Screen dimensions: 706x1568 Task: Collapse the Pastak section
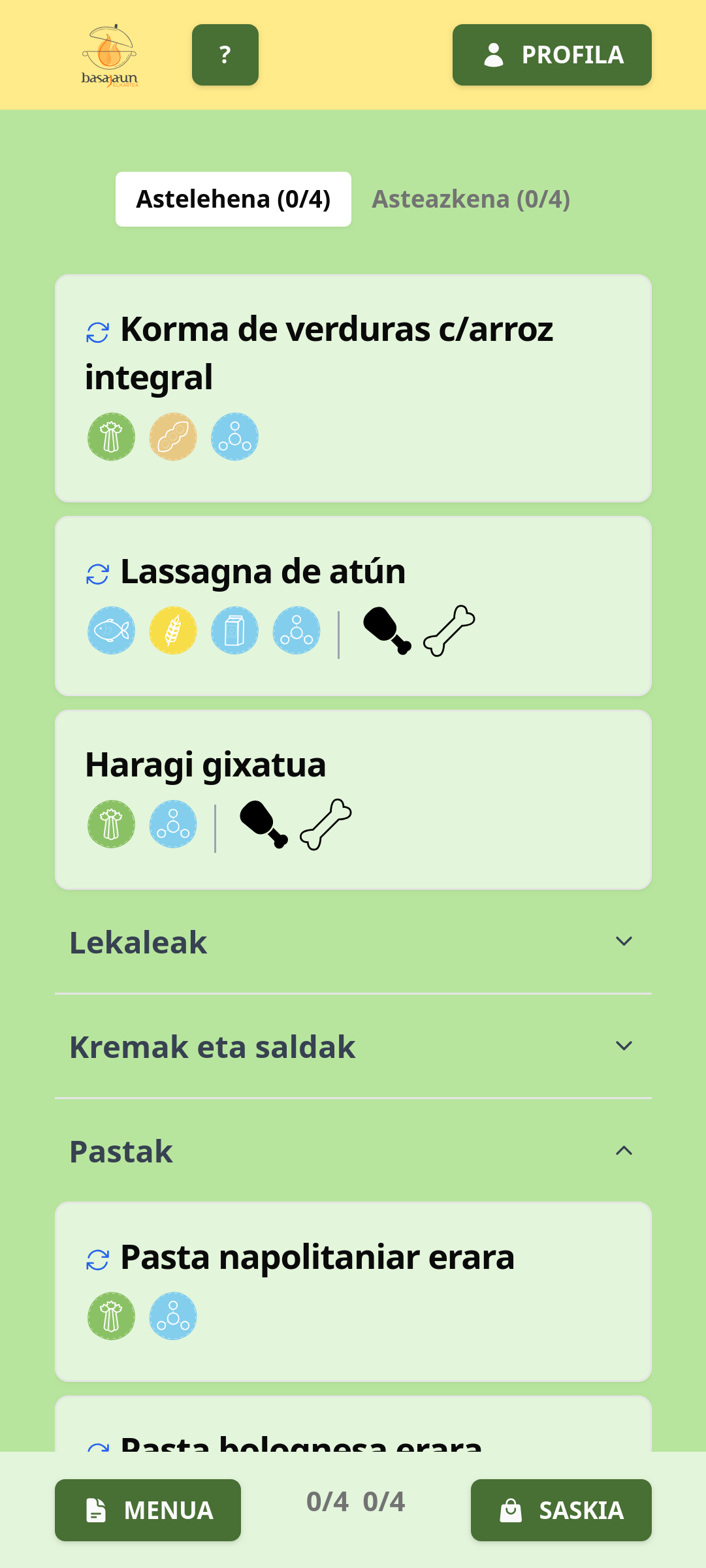(x=353, y=1151)
